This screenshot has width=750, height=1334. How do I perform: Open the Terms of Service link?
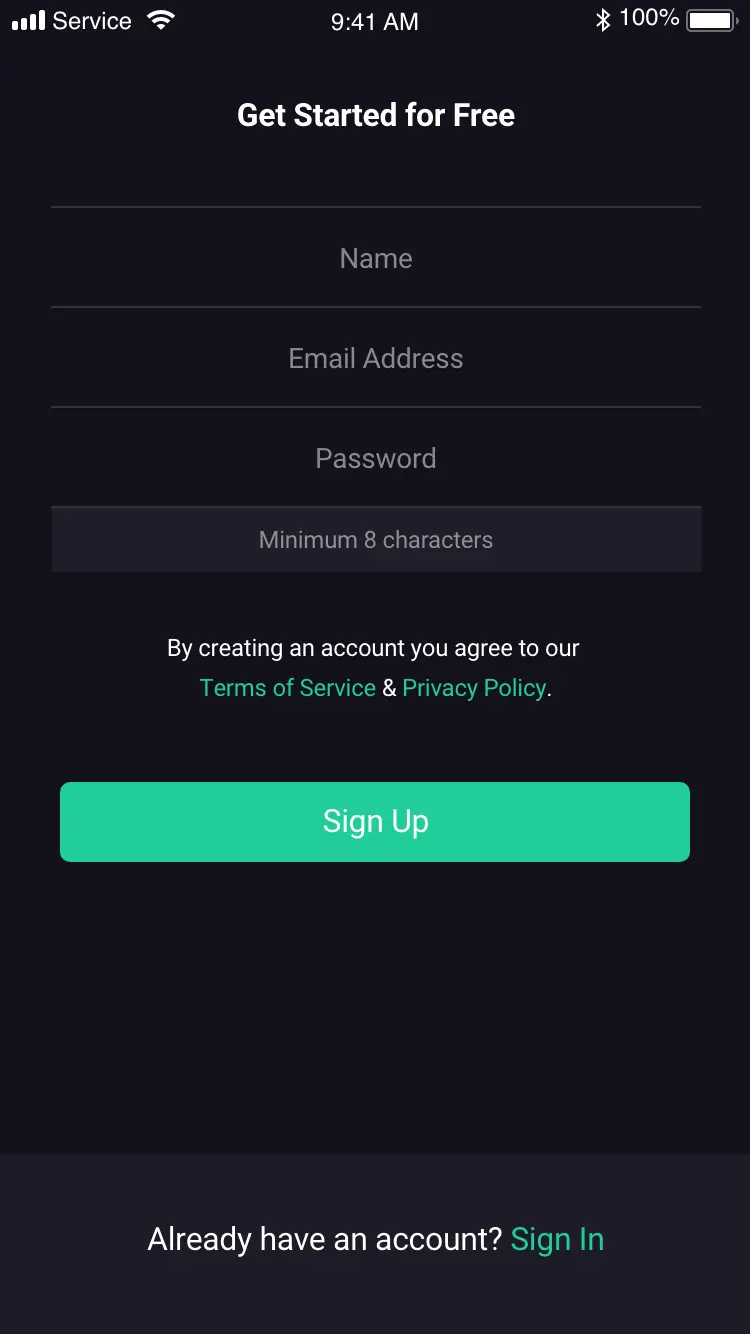[287, 688]
